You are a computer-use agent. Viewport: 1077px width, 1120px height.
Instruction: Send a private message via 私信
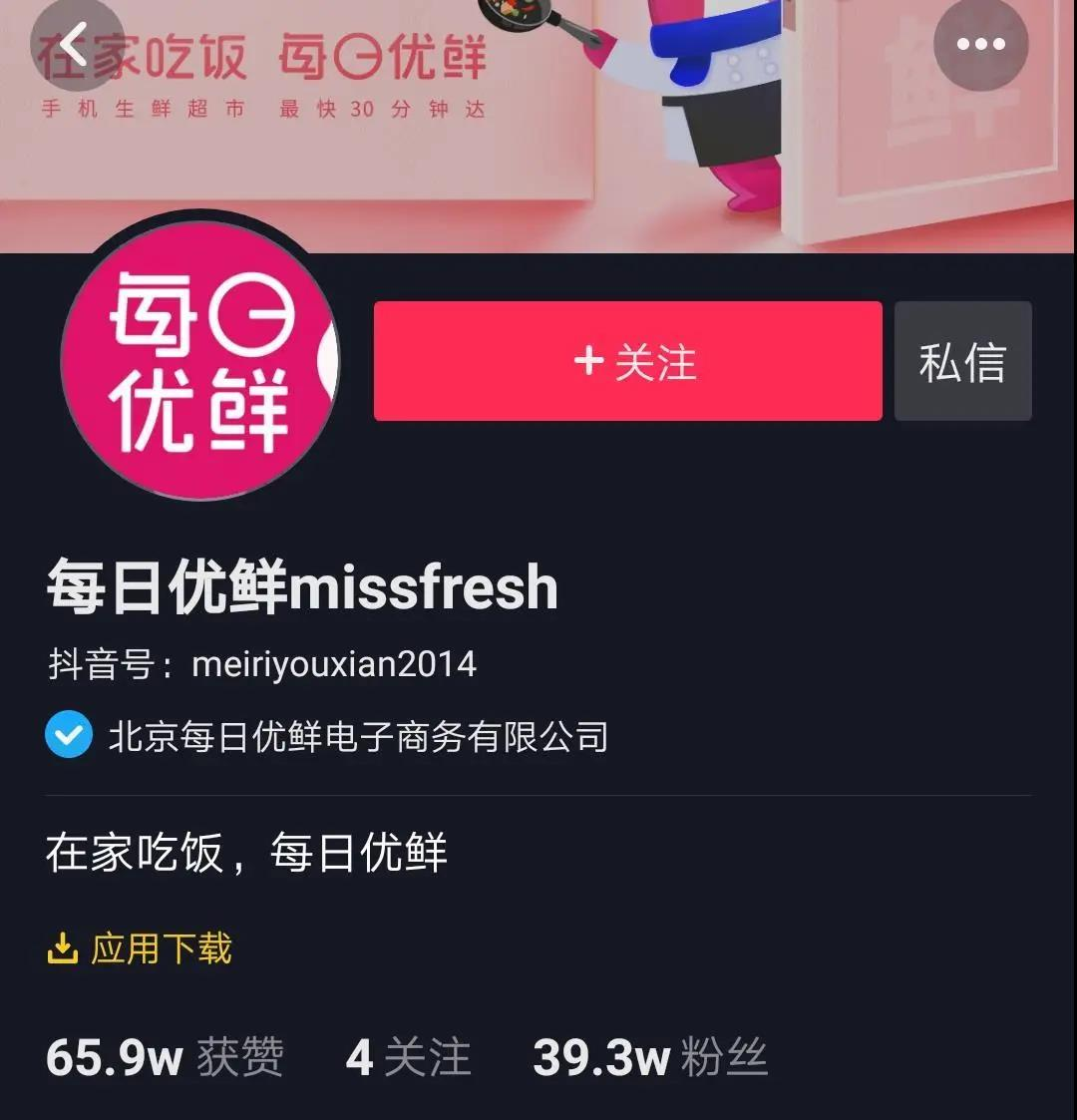pyautogui.click(x=962, y=361)
